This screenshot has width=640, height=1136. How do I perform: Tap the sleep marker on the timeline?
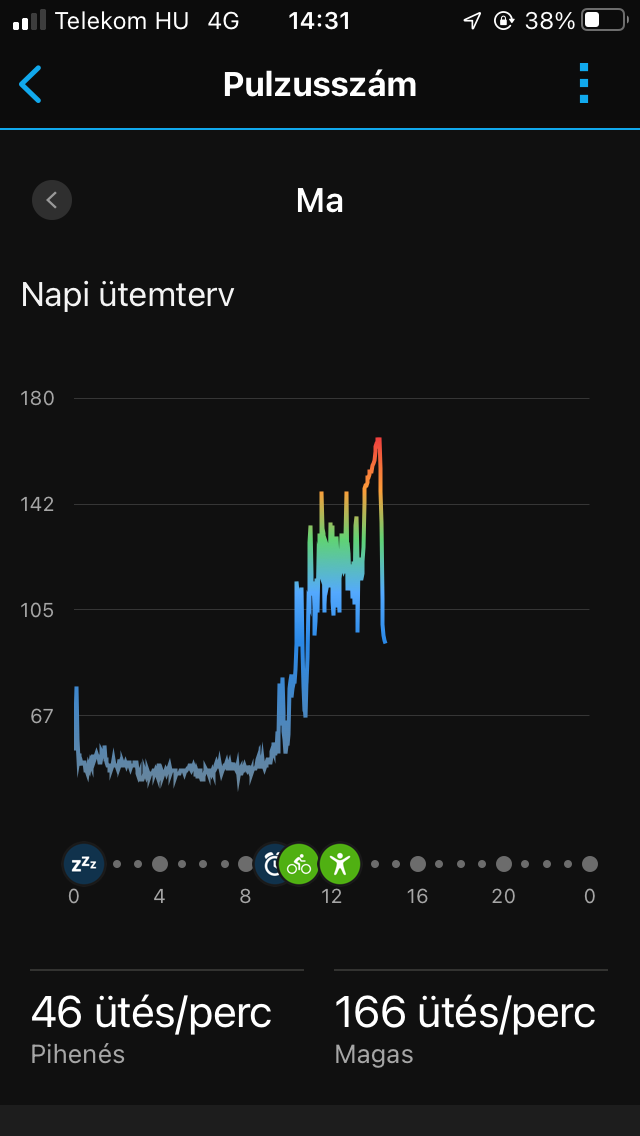(84, 863)
